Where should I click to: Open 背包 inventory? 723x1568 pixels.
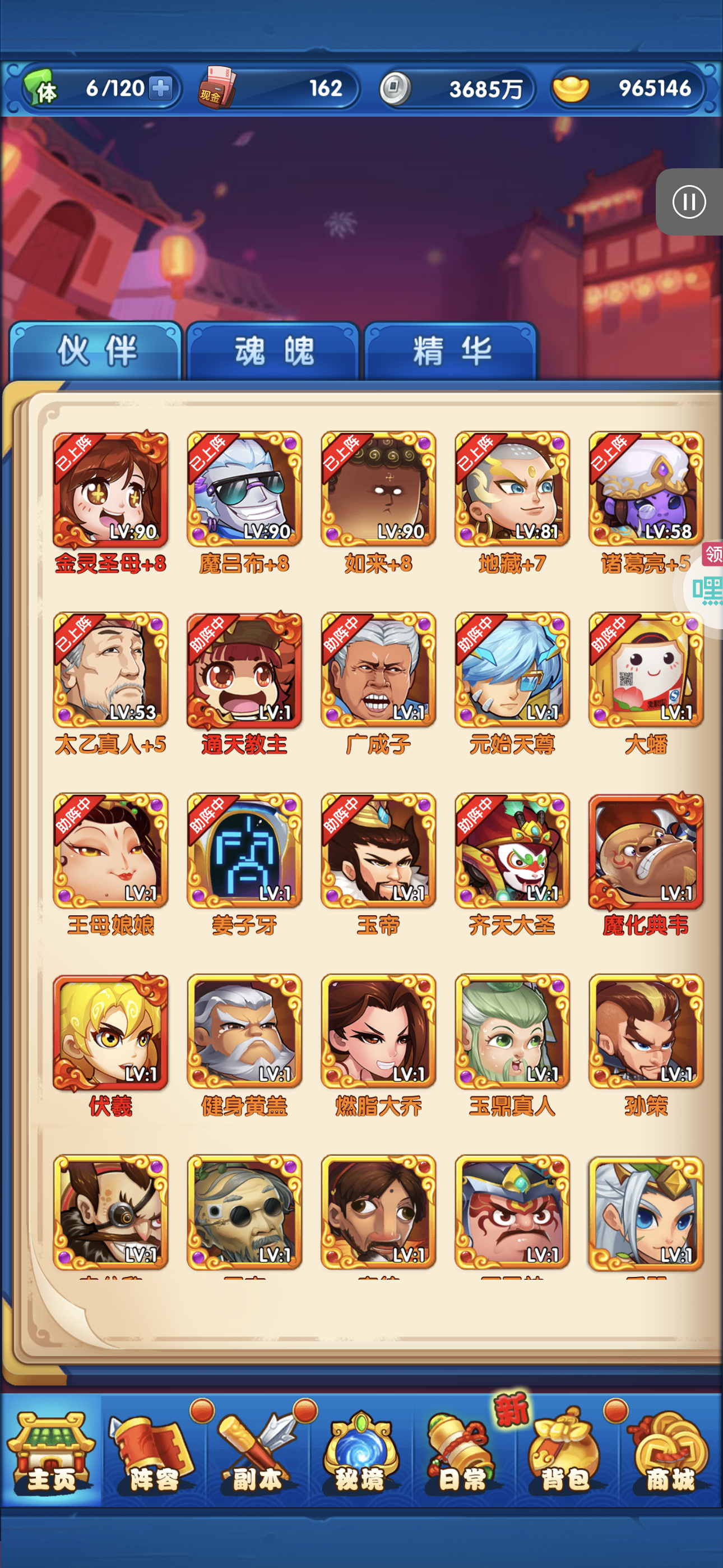pos(566,1452)
